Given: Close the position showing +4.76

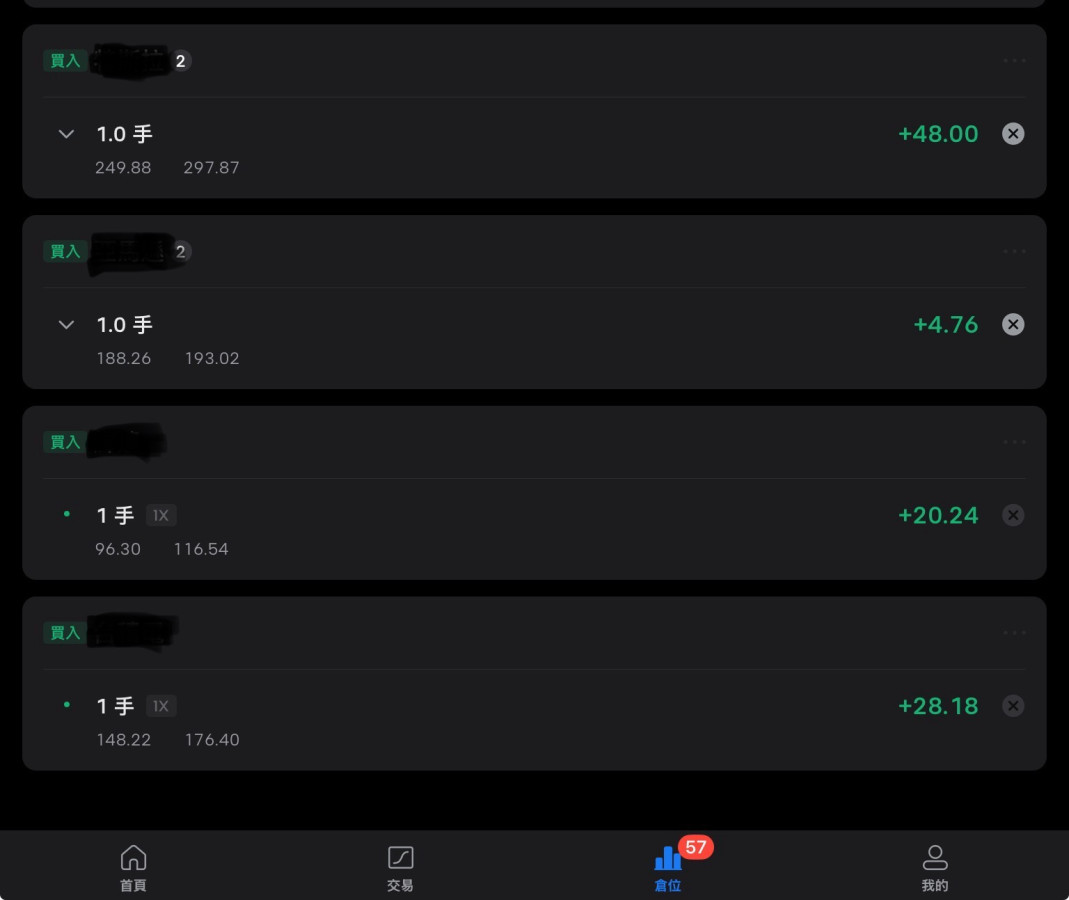Looking at the screenshot, I should tap(1013, 325).
